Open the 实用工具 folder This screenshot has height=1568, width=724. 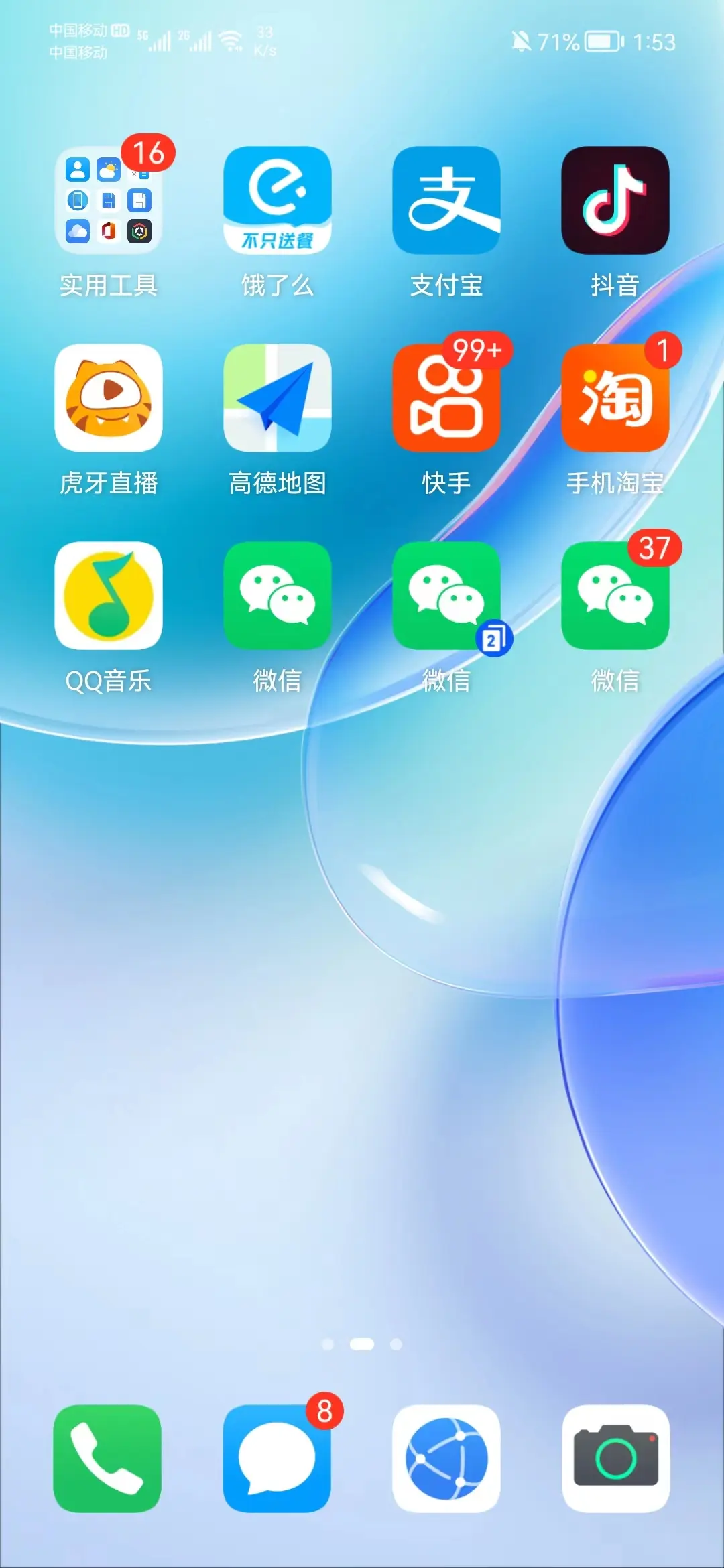109,200
